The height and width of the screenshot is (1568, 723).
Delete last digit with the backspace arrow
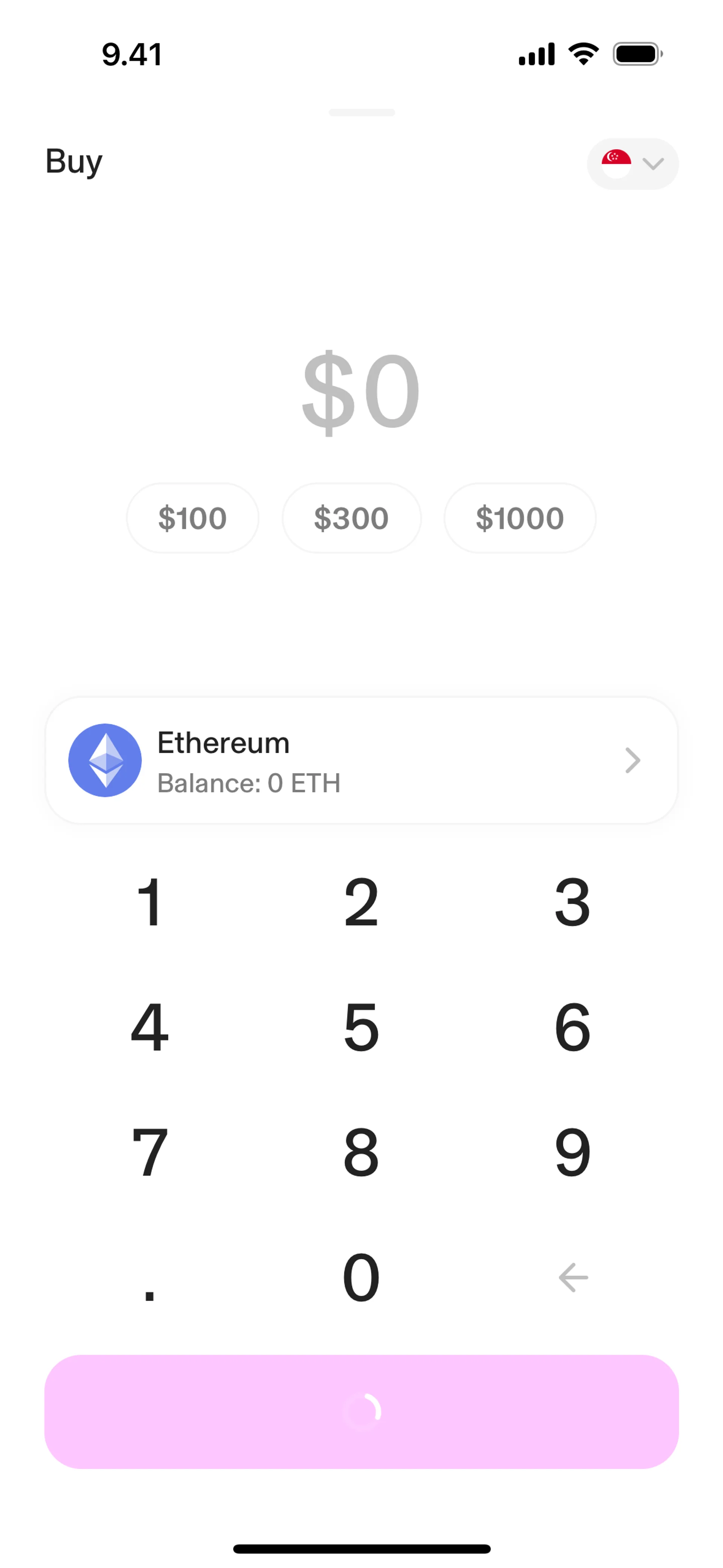pyautogui.click(x=573, y=1277)
